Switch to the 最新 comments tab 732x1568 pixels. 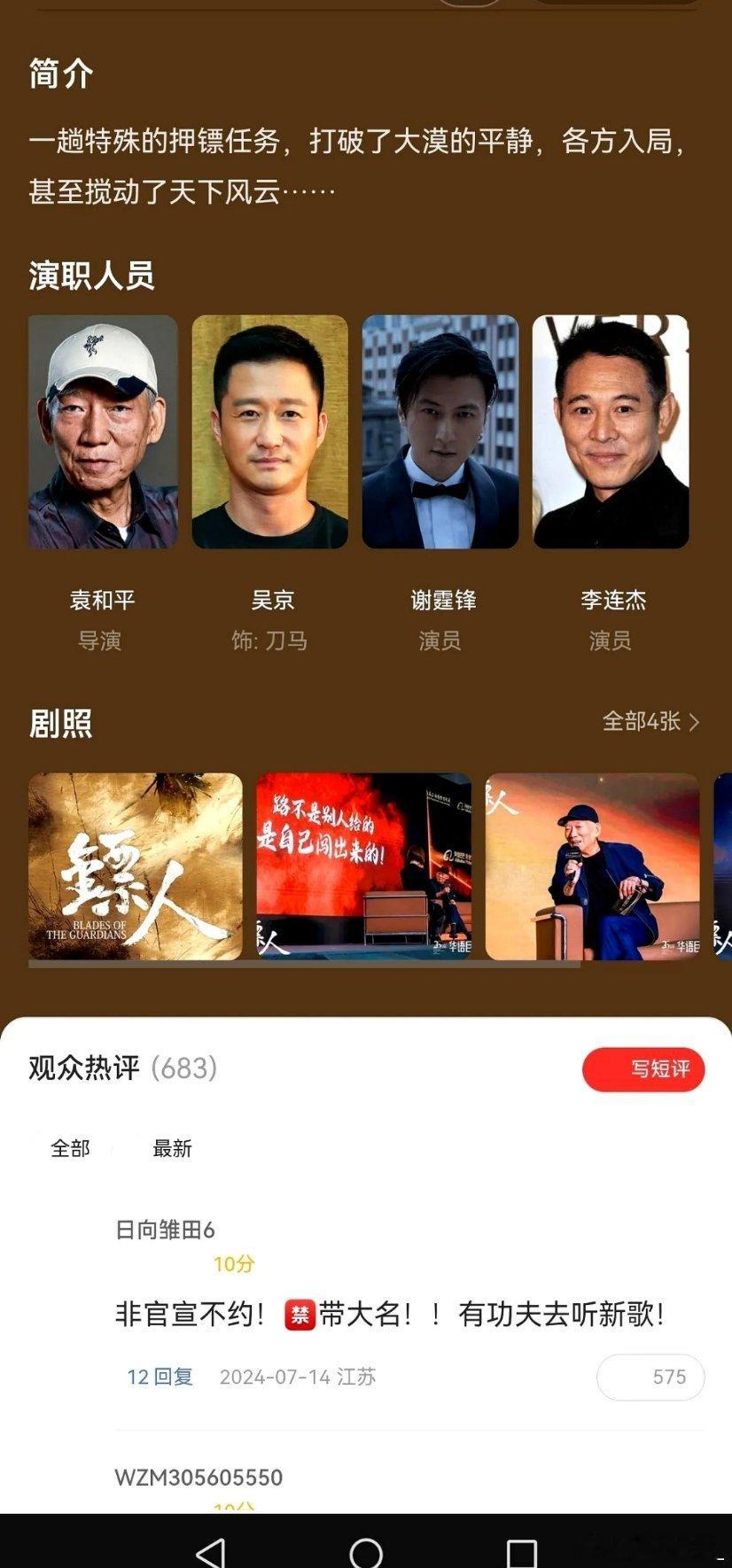[170, 1149]
